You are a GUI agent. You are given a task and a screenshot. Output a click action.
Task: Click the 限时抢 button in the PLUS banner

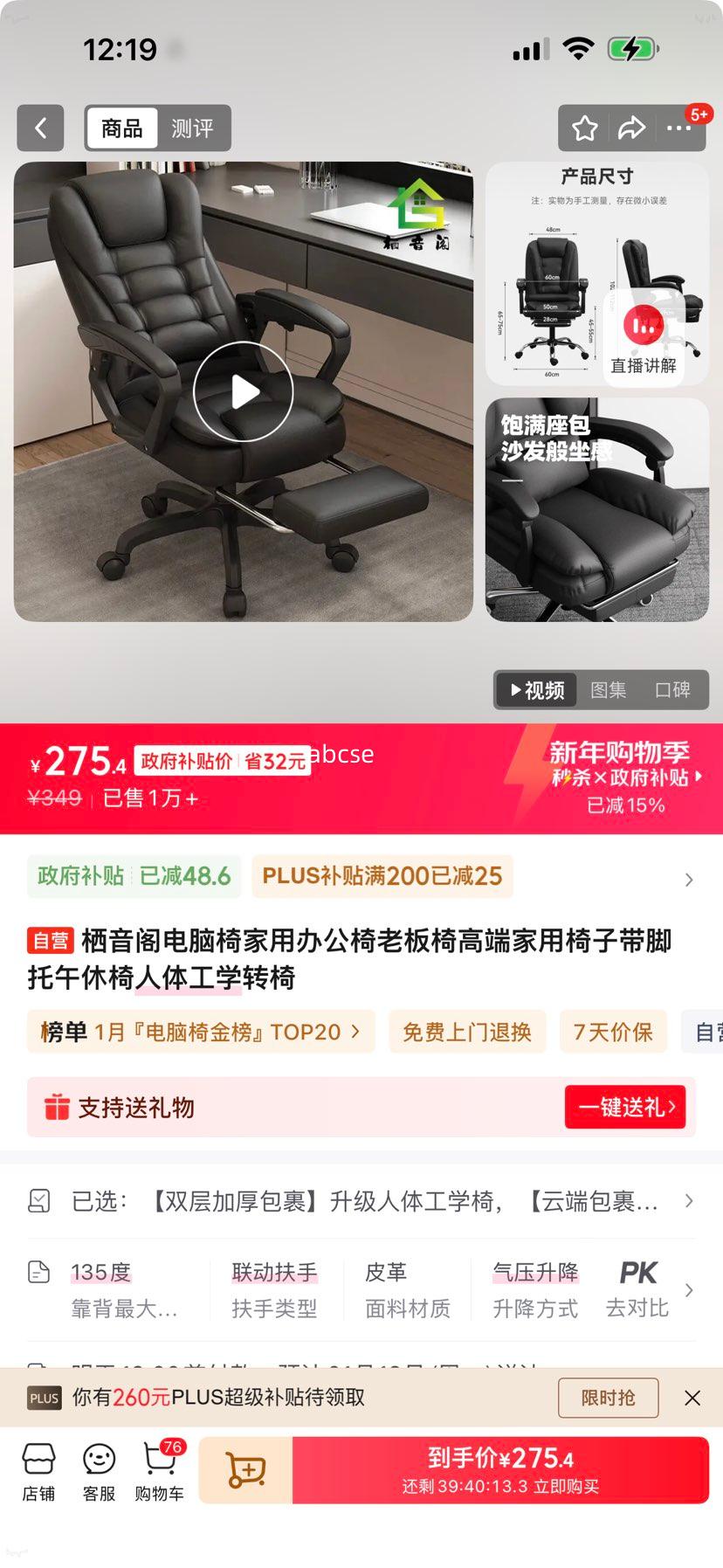point(608,1398)
